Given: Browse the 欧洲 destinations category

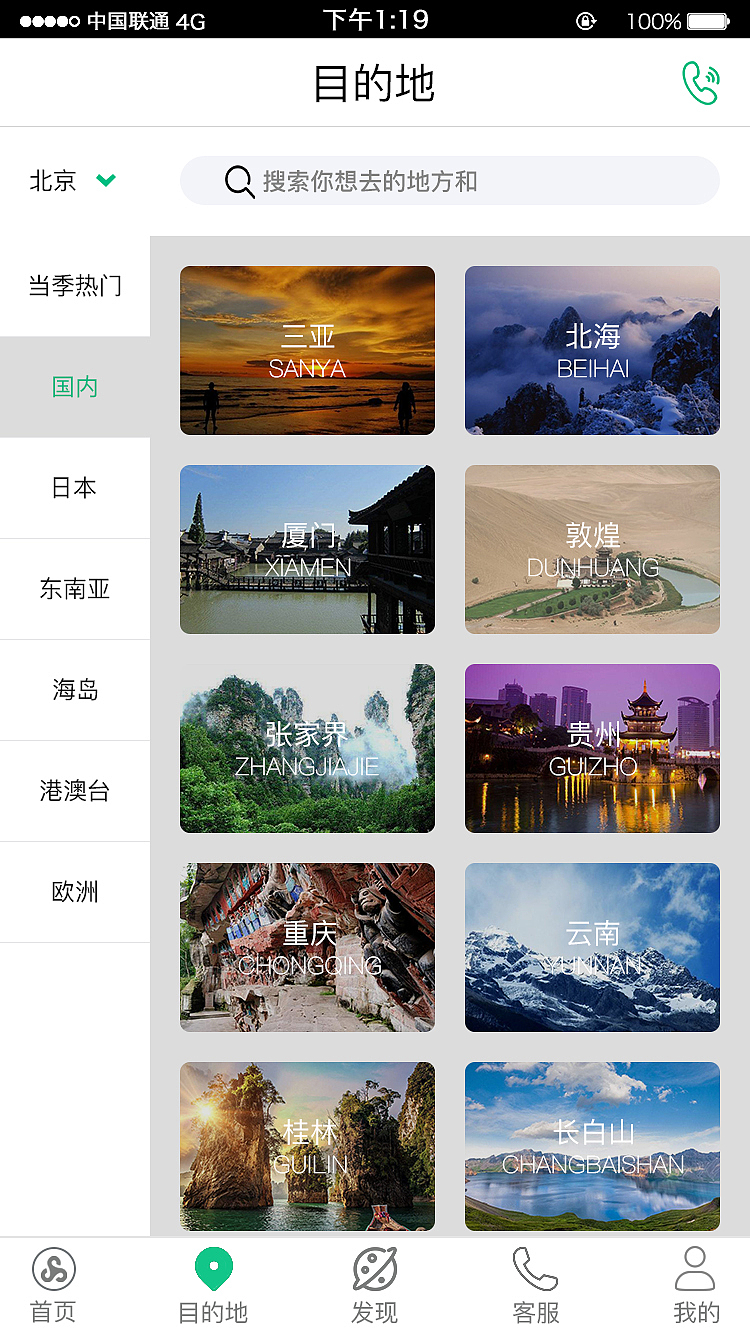Looking at the screenshot, I should [x=75, y=892].
